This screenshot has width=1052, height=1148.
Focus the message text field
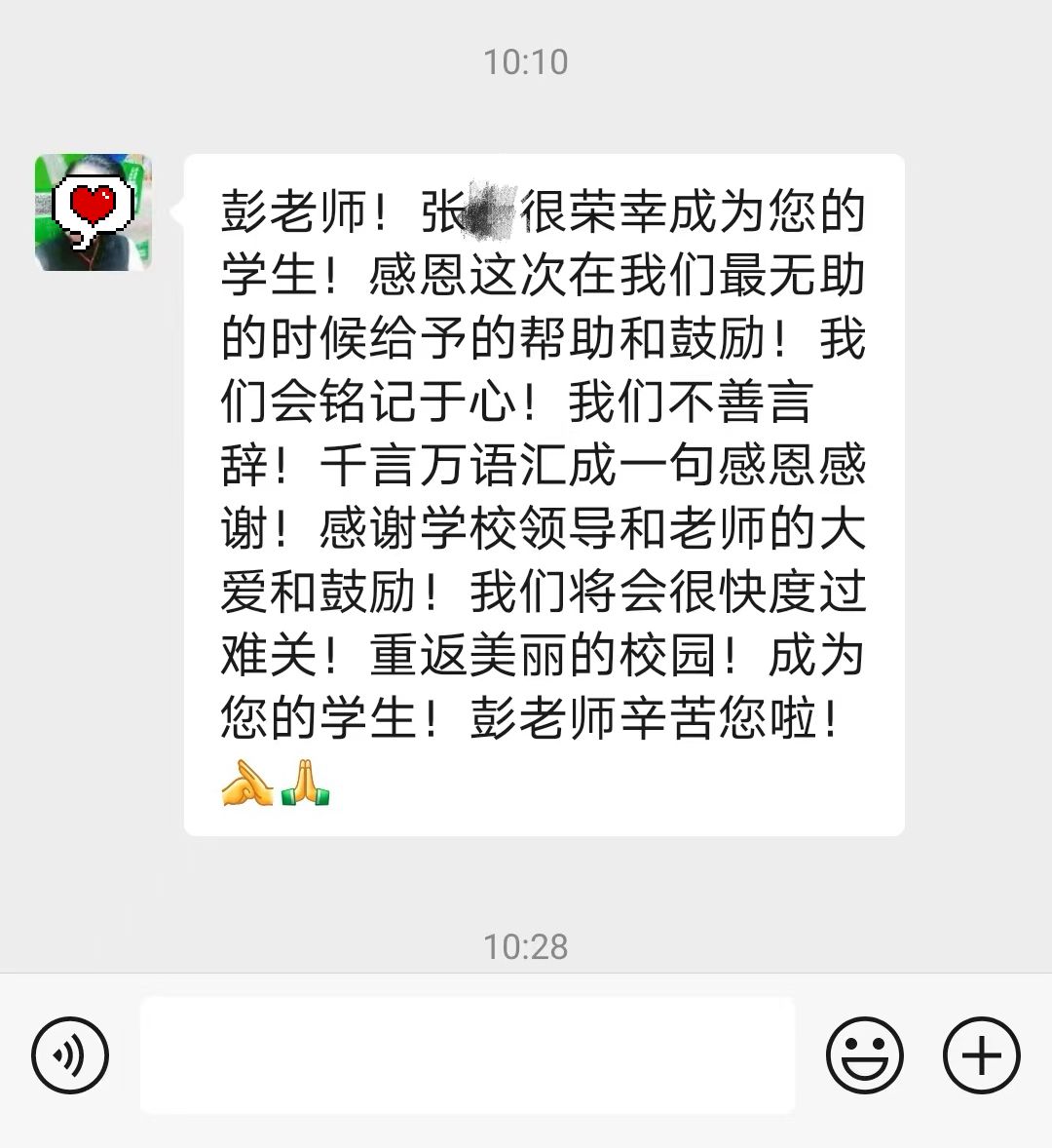tap(468, 1055)
